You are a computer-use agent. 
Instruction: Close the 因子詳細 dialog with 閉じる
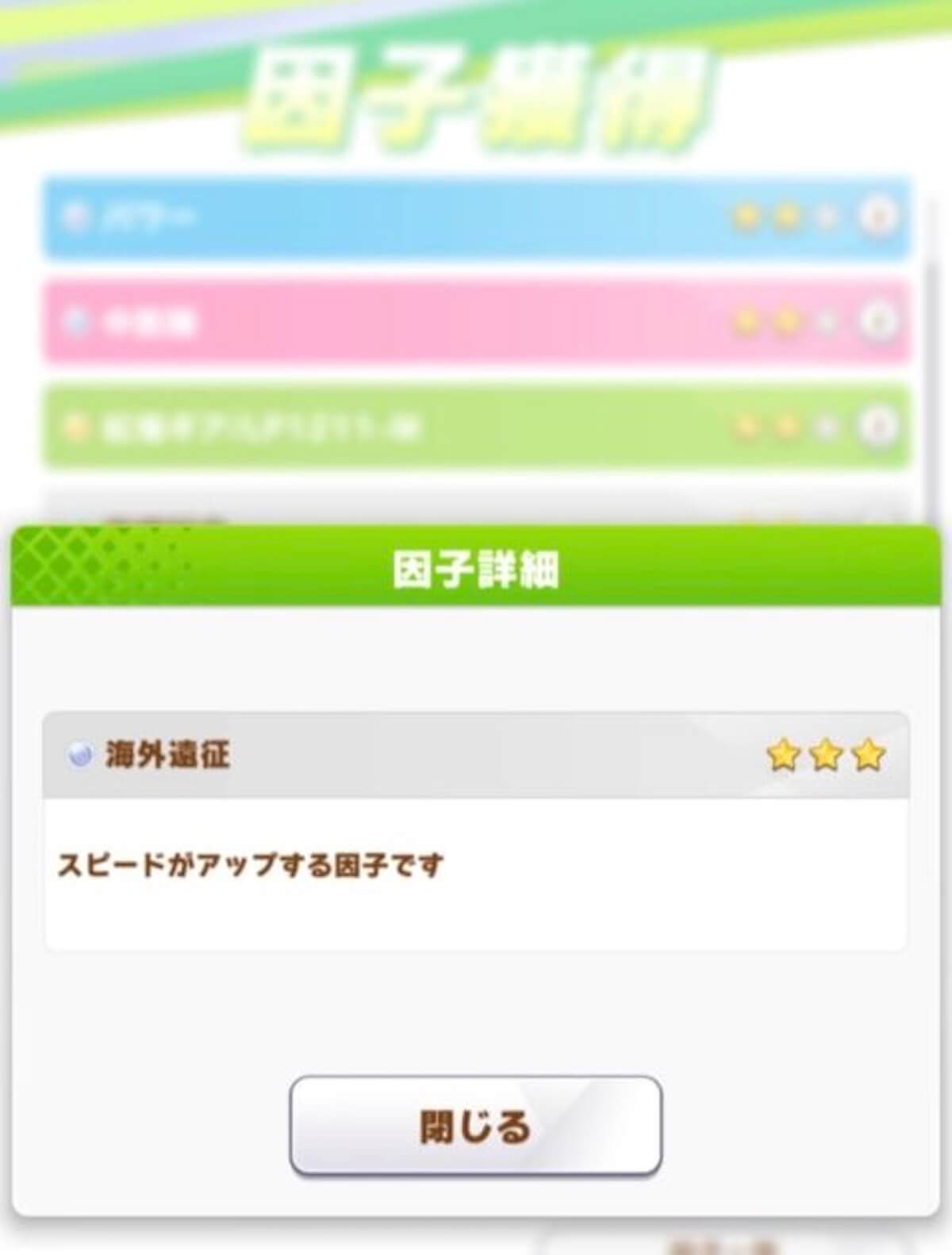475,1125
